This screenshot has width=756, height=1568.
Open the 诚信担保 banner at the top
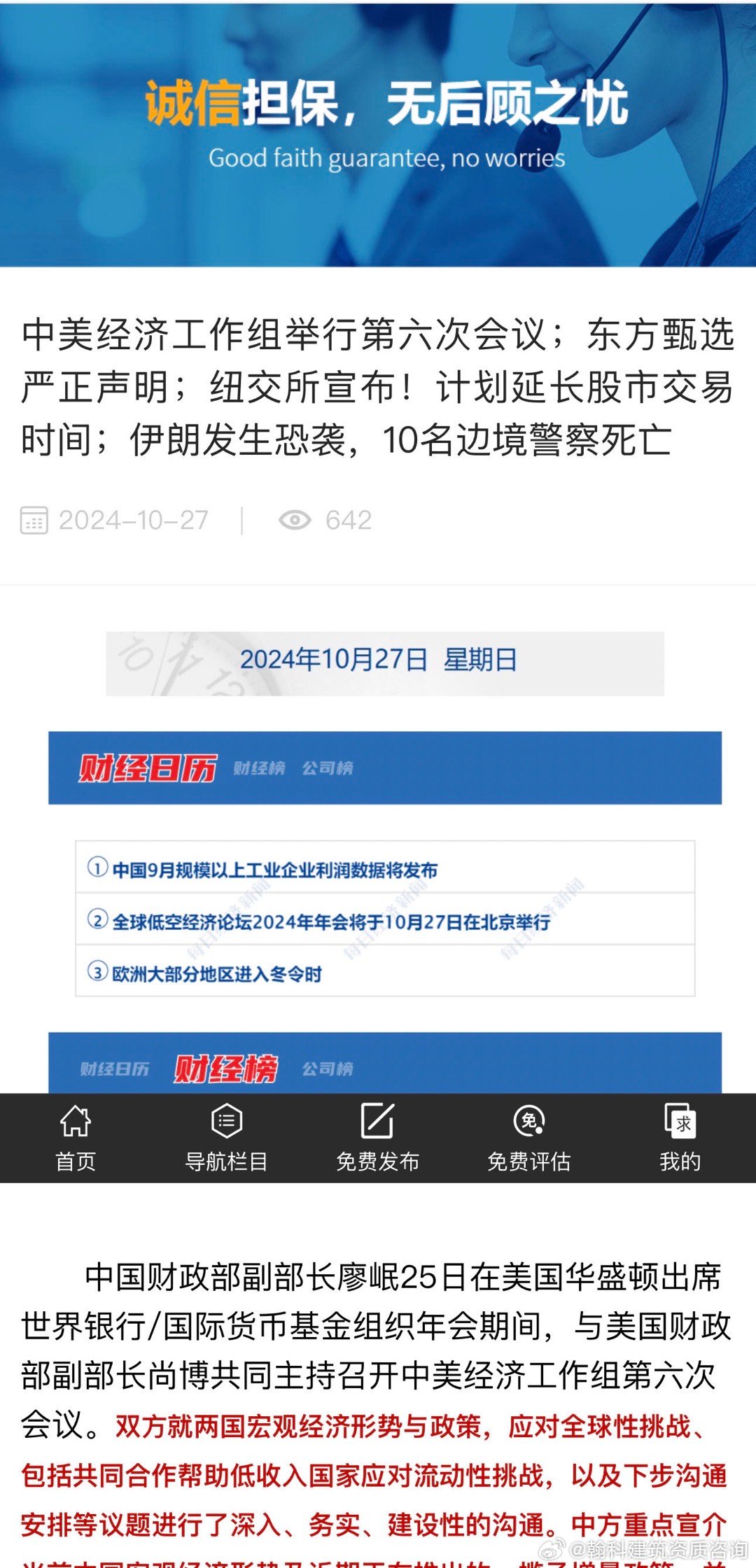[378, 133]
